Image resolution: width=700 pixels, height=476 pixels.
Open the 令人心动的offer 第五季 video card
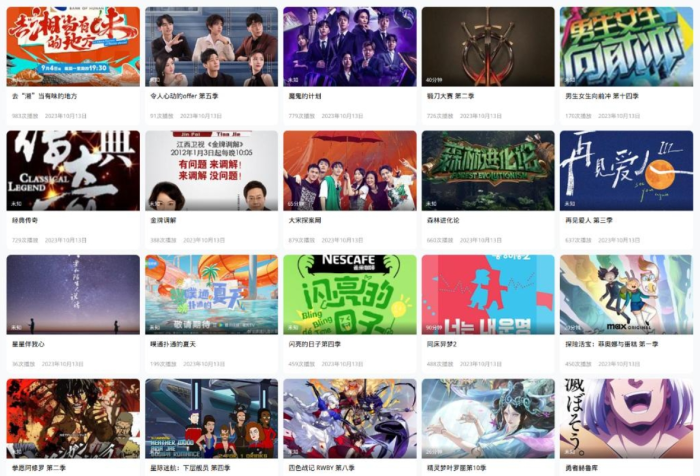pyautogui.click(x=211, y=46)
